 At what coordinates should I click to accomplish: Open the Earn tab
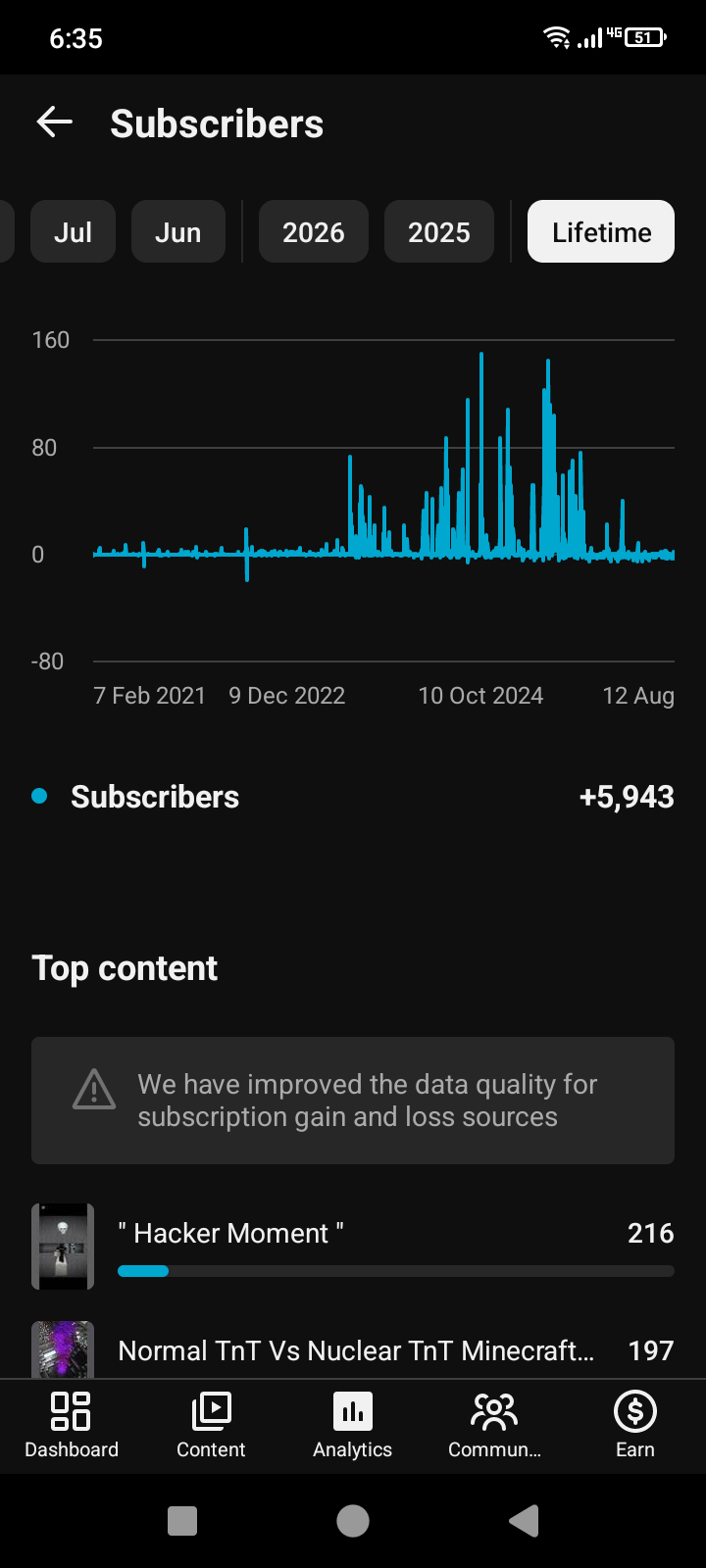[634, 1426]
